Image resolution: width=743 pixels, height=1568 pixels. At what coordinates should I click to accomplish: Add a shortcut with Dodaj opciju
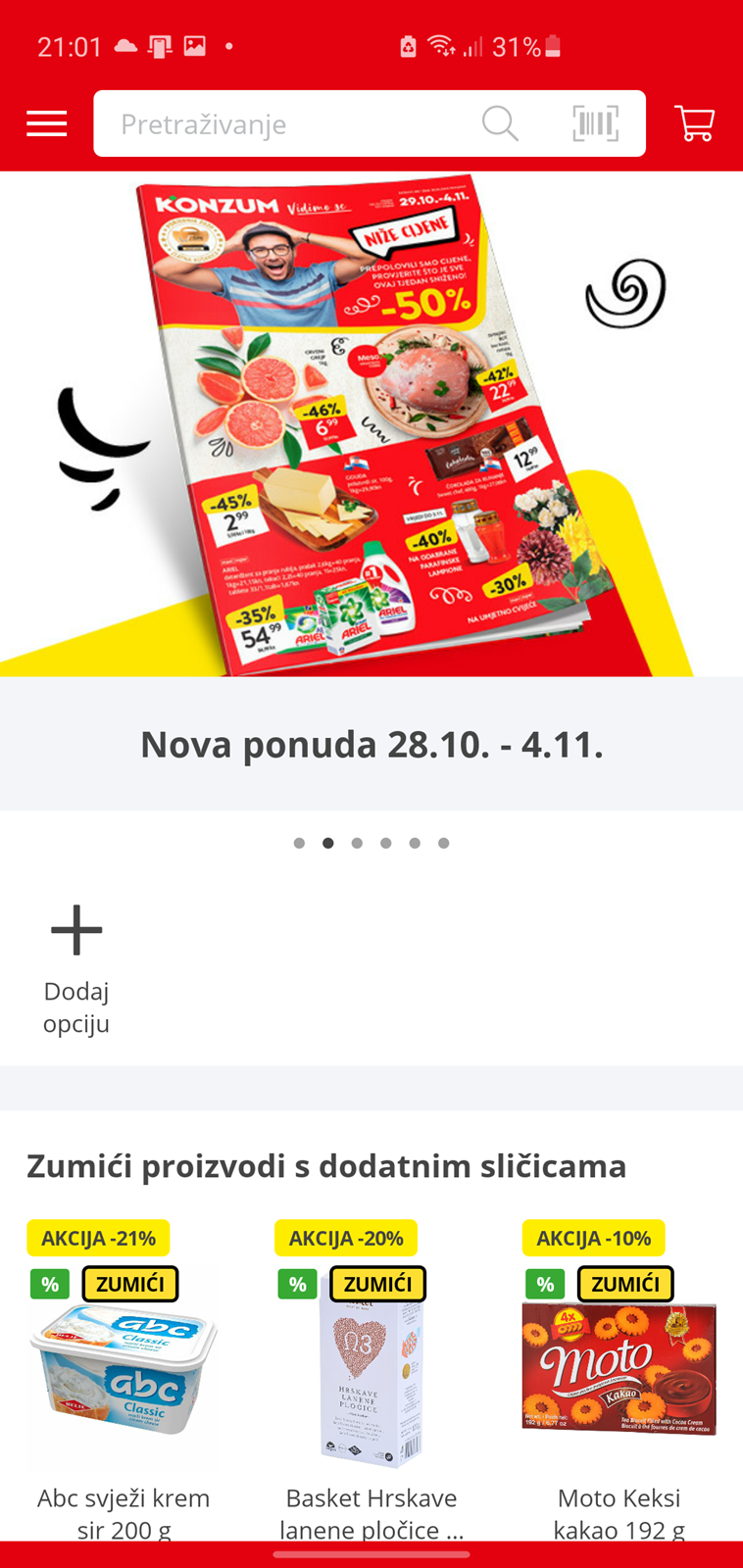[76, 970]
